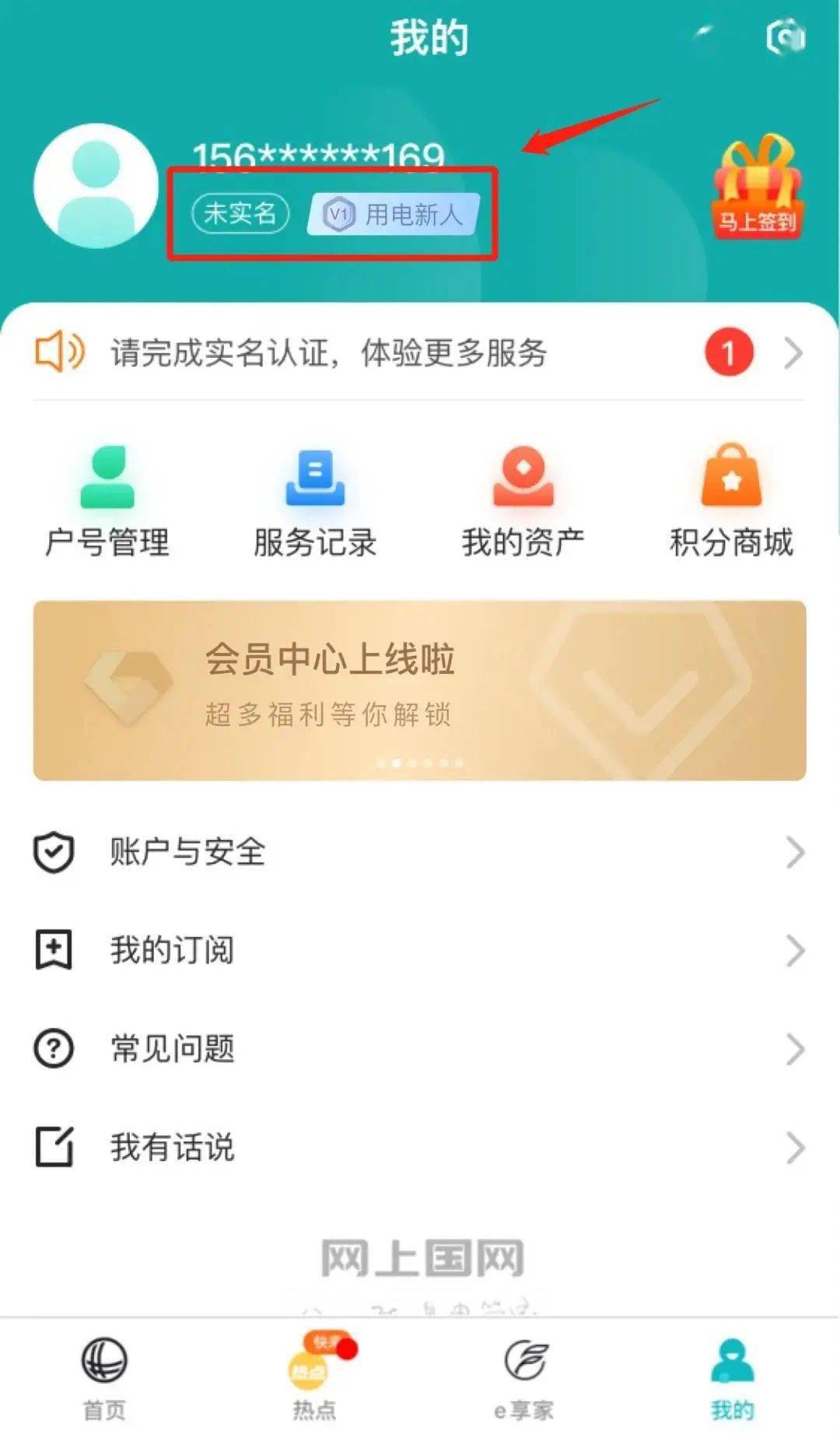Viewport: 840px width, 1438px height.
Task: Tap the 未实名 verification badge
Action: click(240, 212)
